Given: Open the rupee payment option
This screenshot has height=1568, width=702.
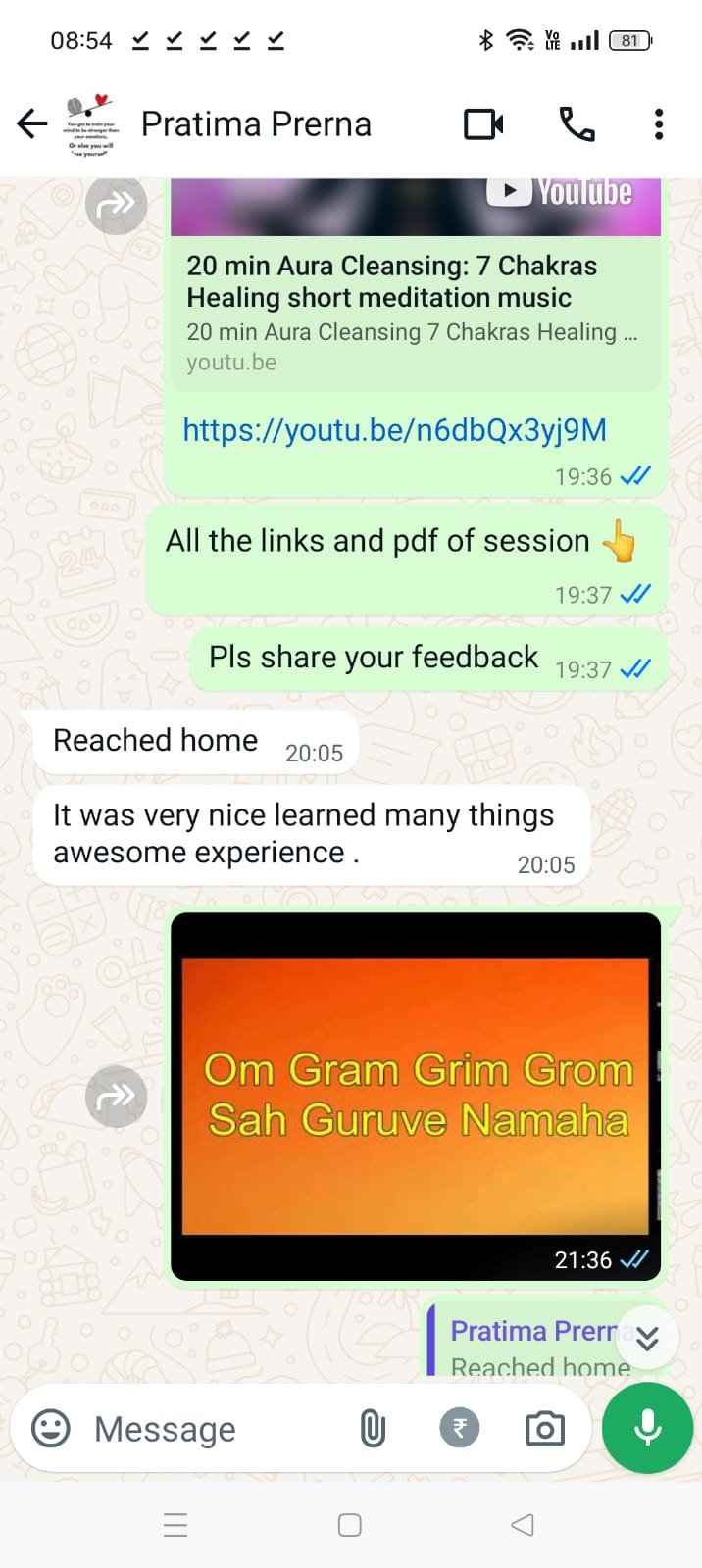Looking at the screenshot, I should 459,1429.
